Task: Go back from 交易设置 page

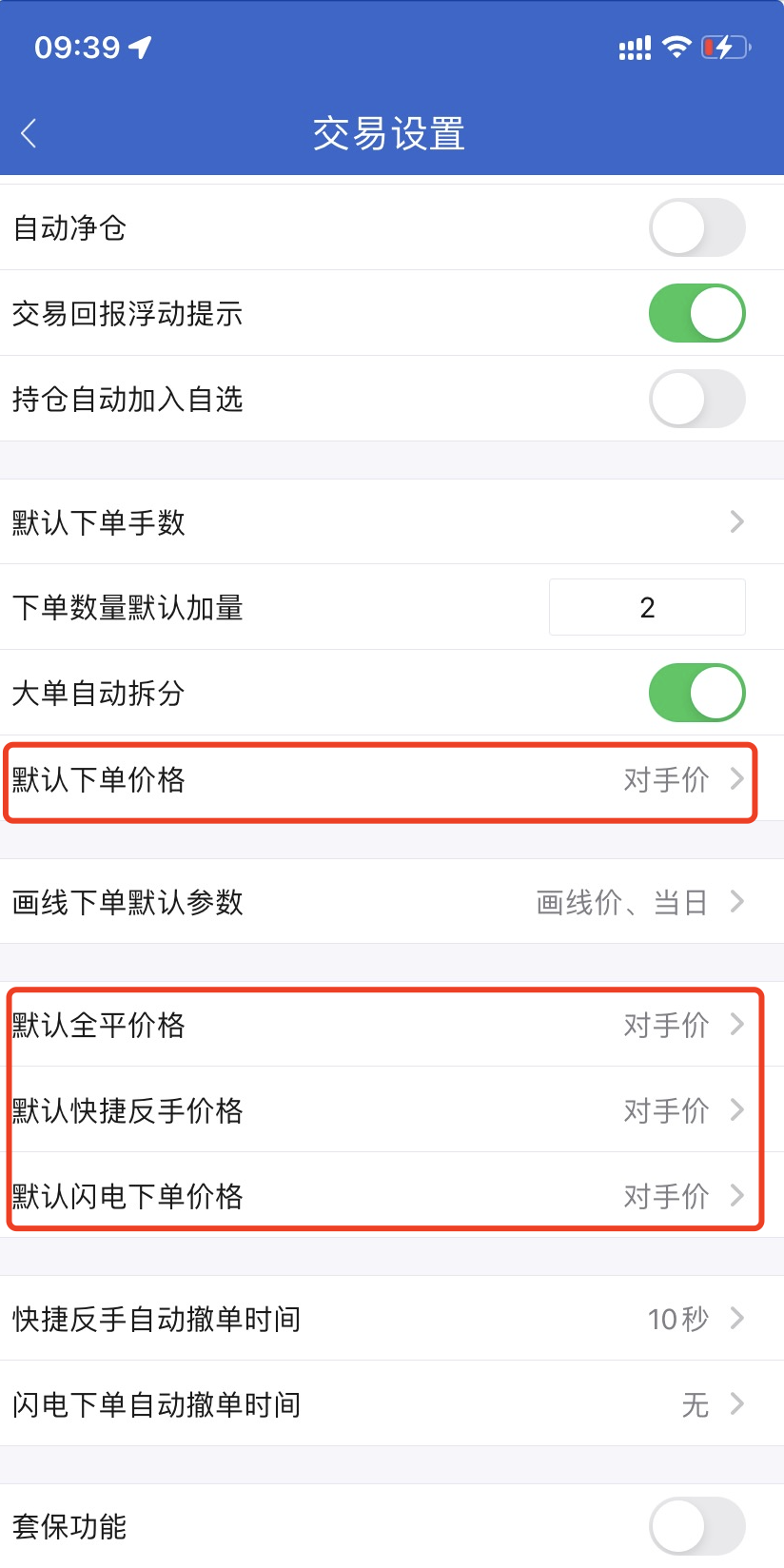Action: click(29, 133)
